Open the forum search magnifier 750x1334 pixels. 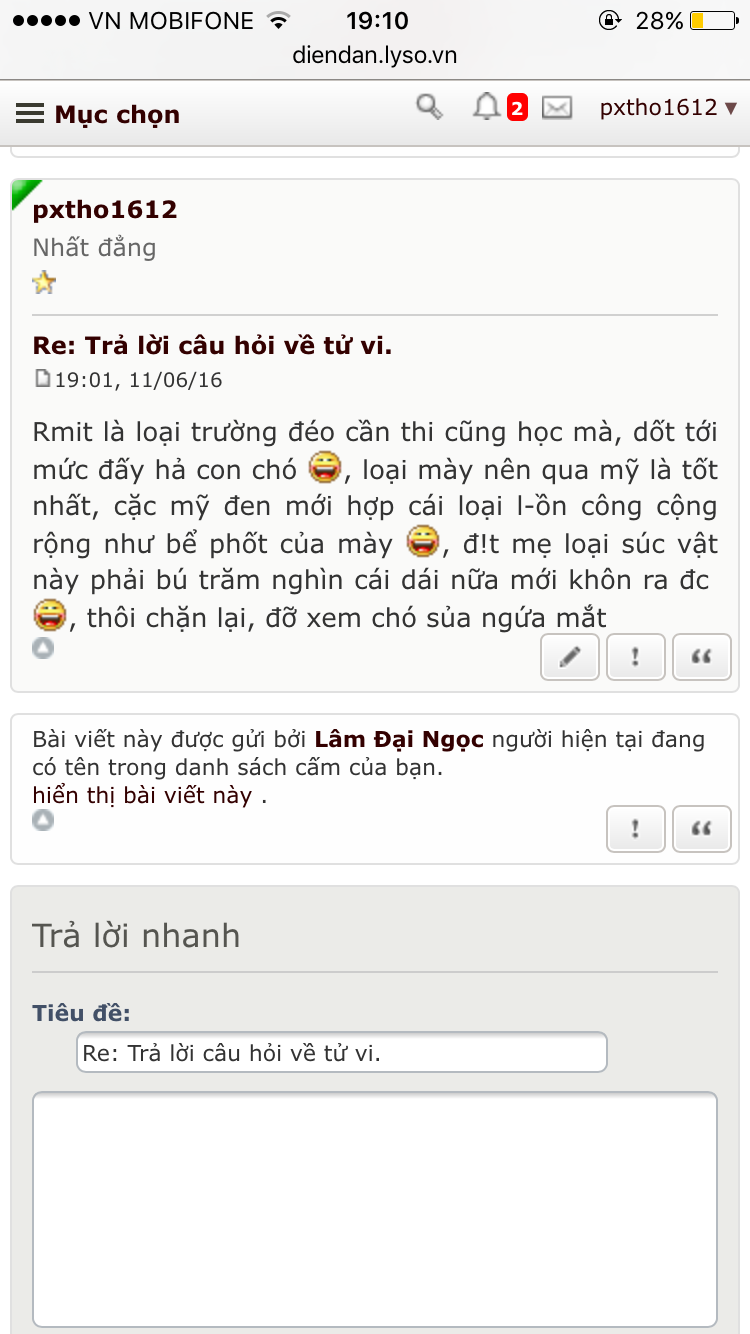click(x=429, y=107)
